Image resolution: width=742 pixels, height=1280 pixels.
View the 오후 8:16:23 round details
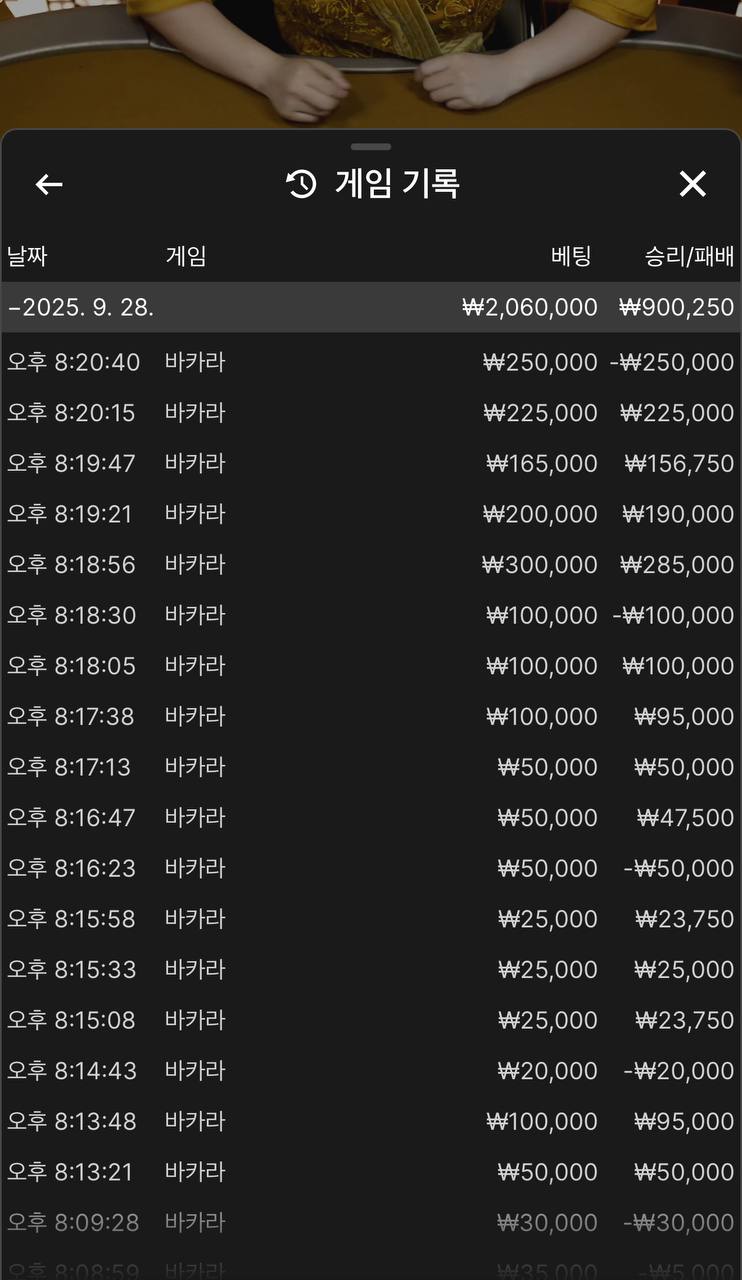pos(370,868)
